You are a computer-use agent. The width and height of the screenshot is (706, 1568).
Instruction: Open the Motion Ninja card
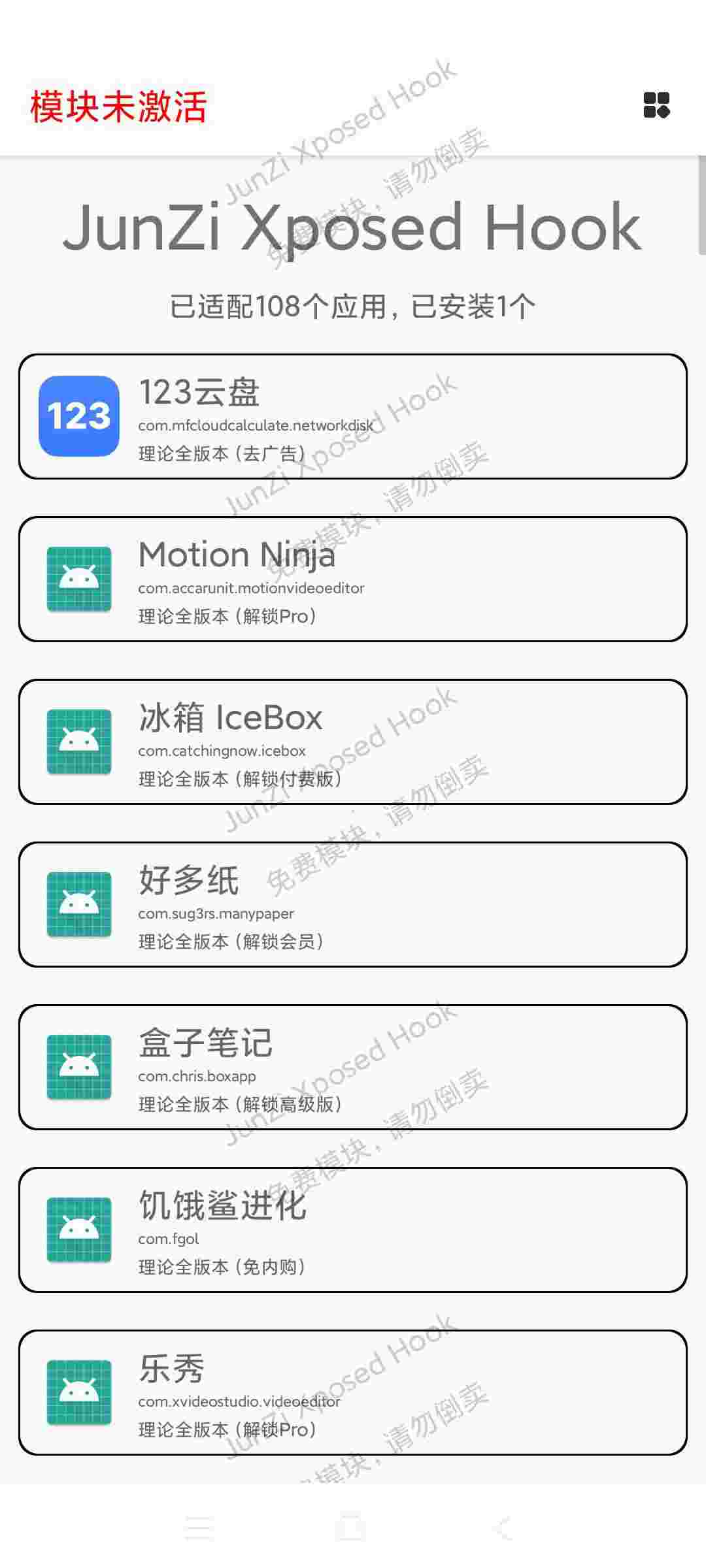[353, 580]
